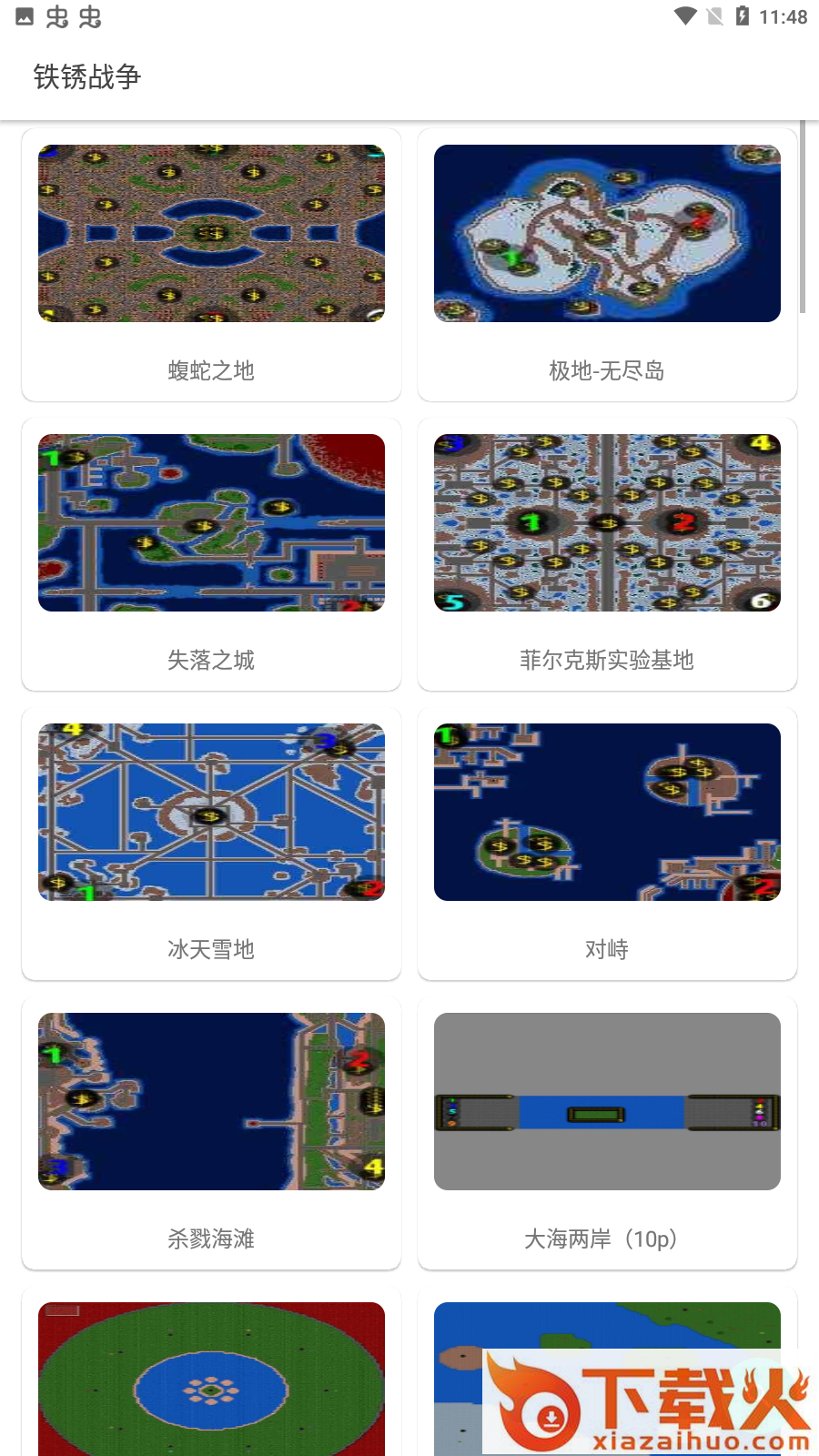The width and height of the screenshot is (819, 1456).
Task: Select the 极地-无尽岛 map
Action: click(x=607, y=264)
